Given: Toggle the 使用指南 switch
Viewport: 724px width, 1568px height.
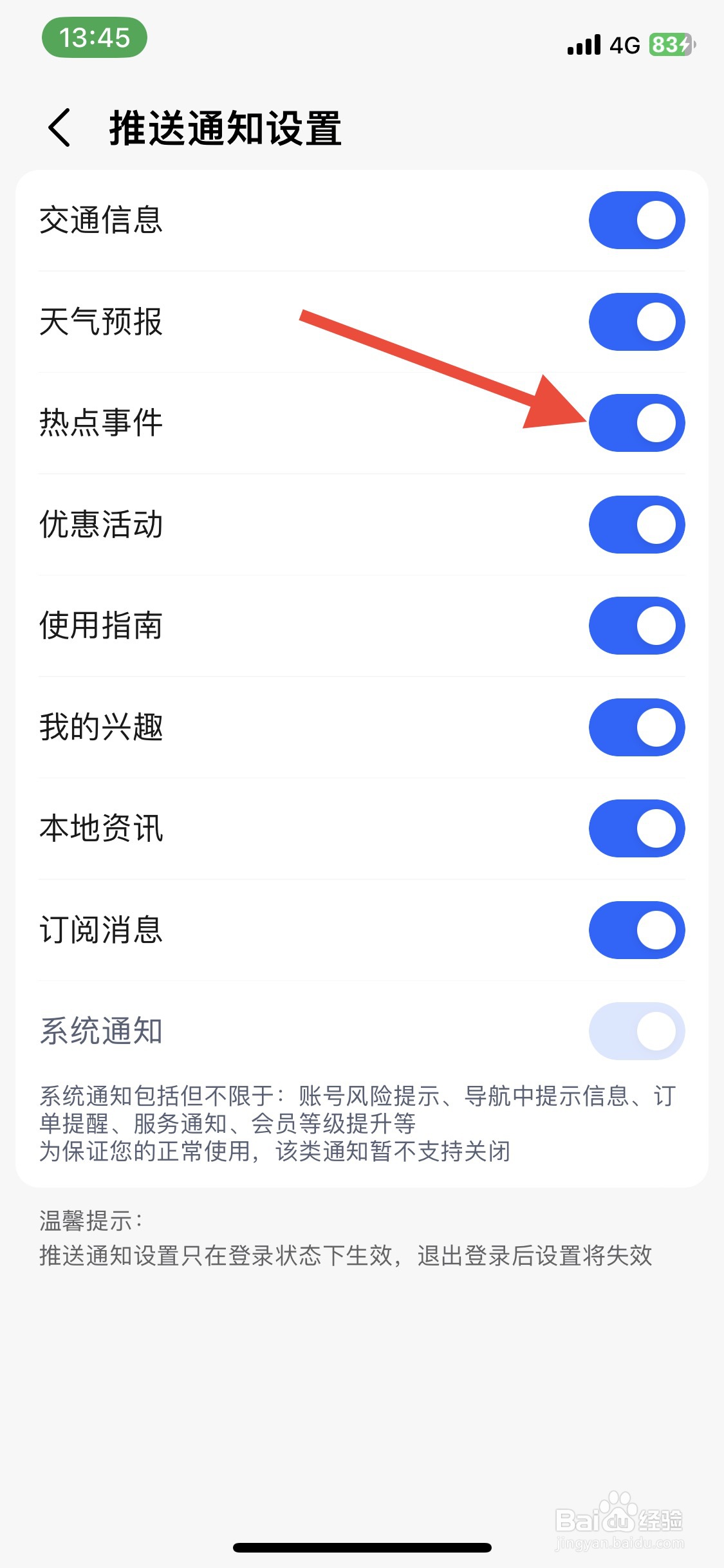Looking at the screenshot, I should tap(636, 625).
